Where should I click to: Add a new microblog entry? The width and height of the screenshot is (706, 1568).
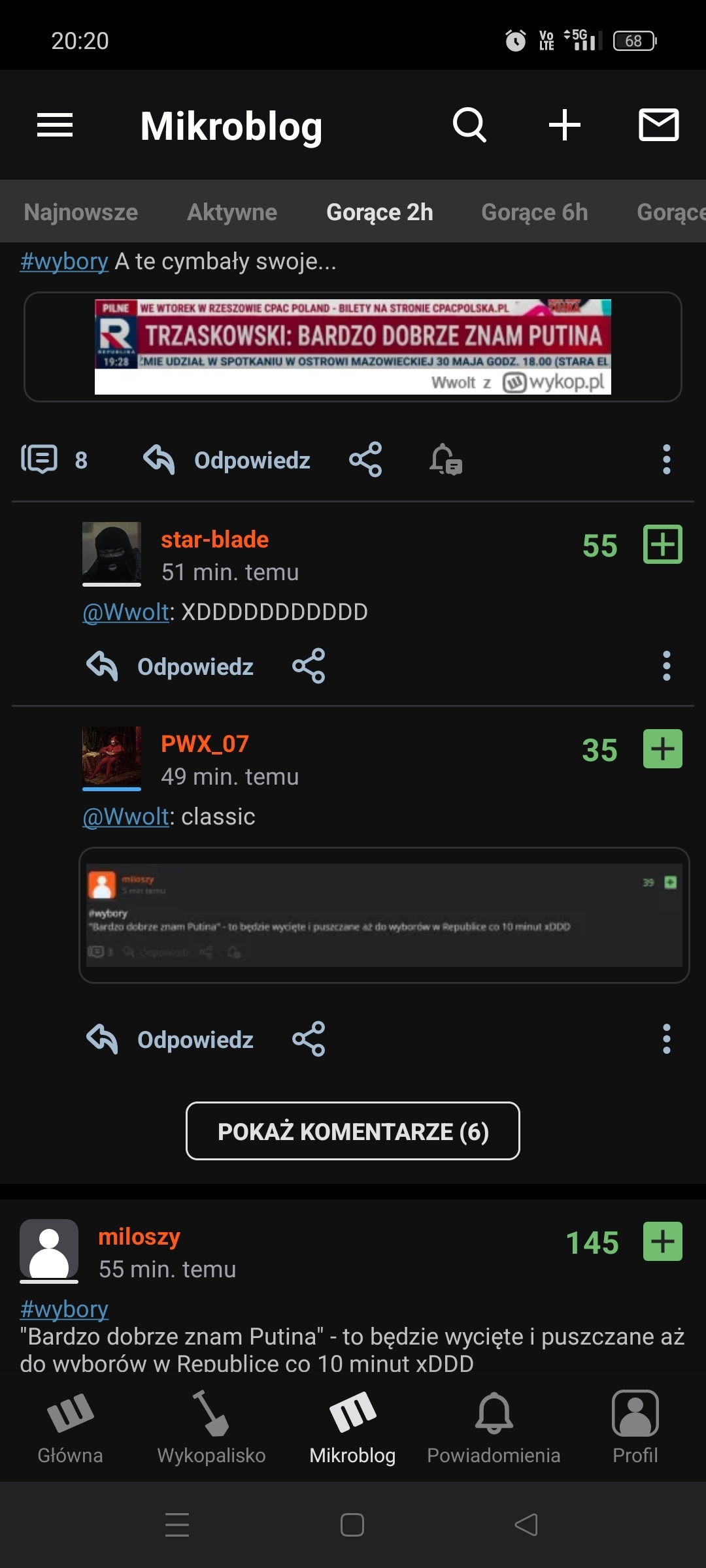565,125
